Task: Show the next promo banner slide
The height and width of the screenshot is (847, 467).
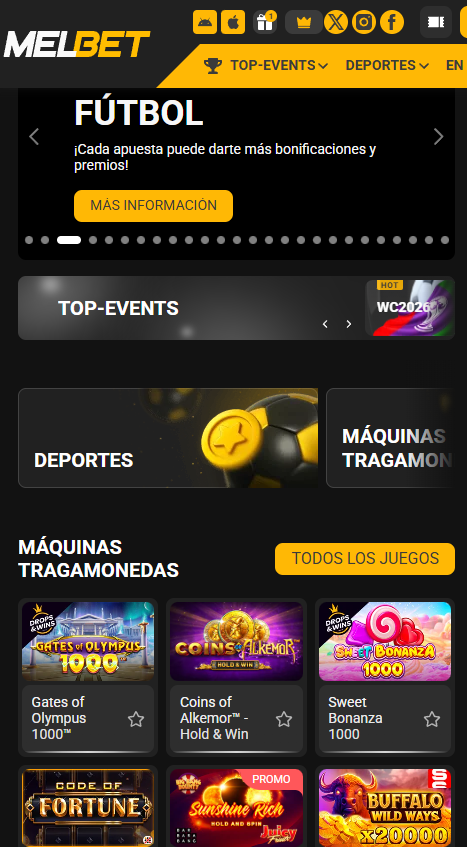Action: coord(438,137)
